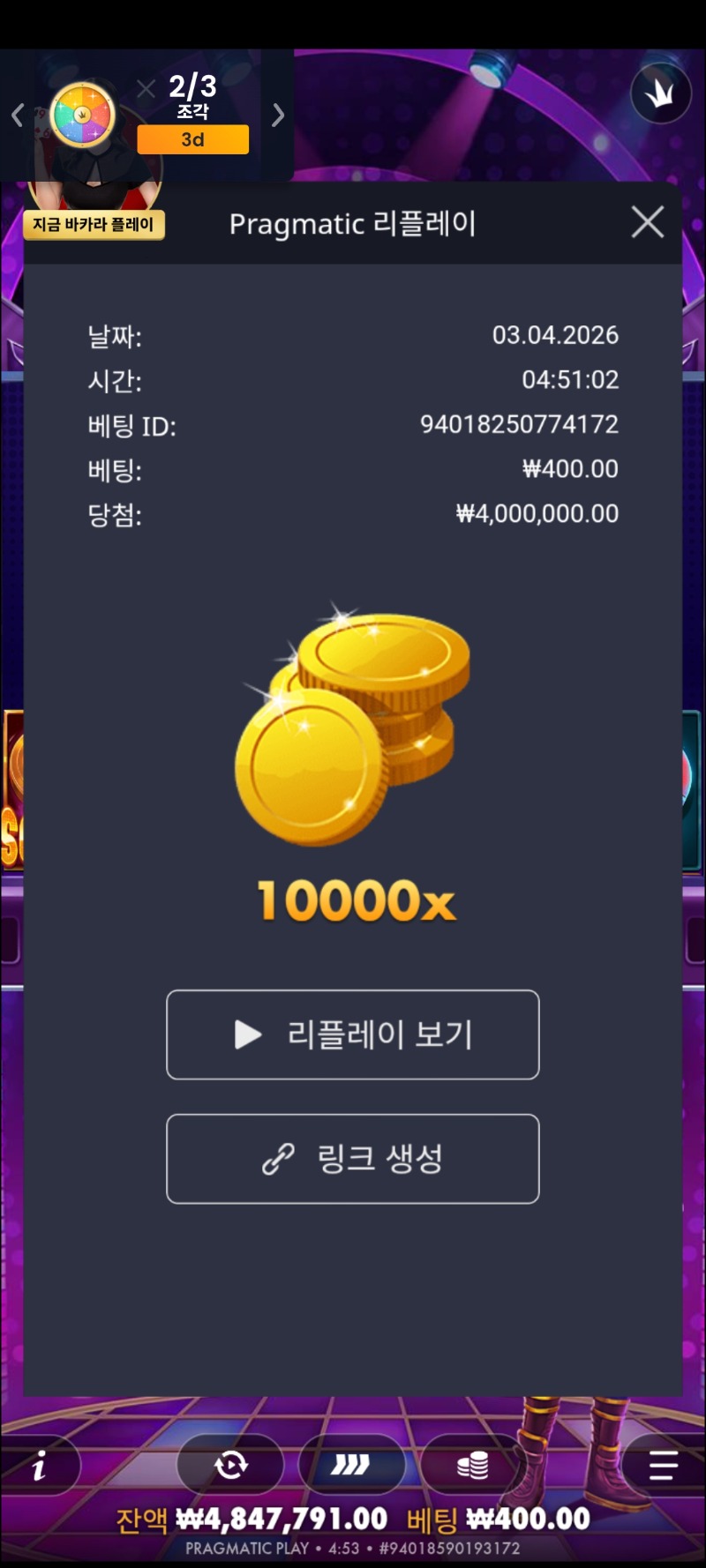Viewport: 706px width, 1568px height.
Task: Toggle the turbo speed arrows button
Action: [x=351, y=1466]
